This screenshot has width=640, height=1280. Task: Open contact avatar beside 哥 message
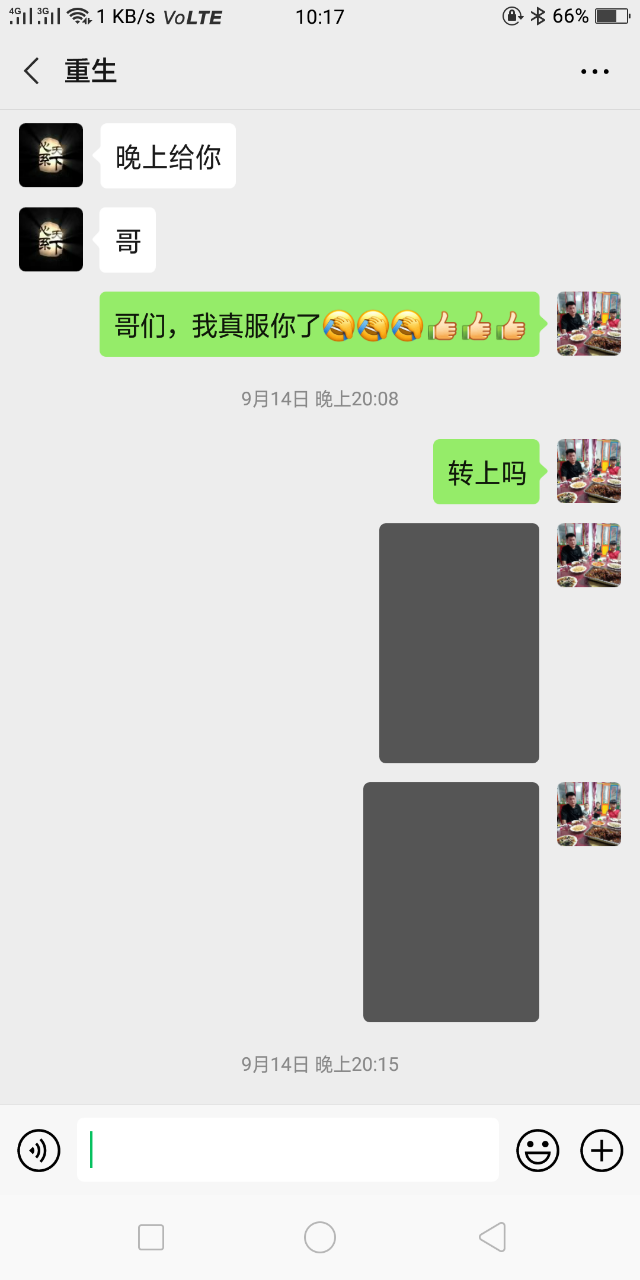51,239
